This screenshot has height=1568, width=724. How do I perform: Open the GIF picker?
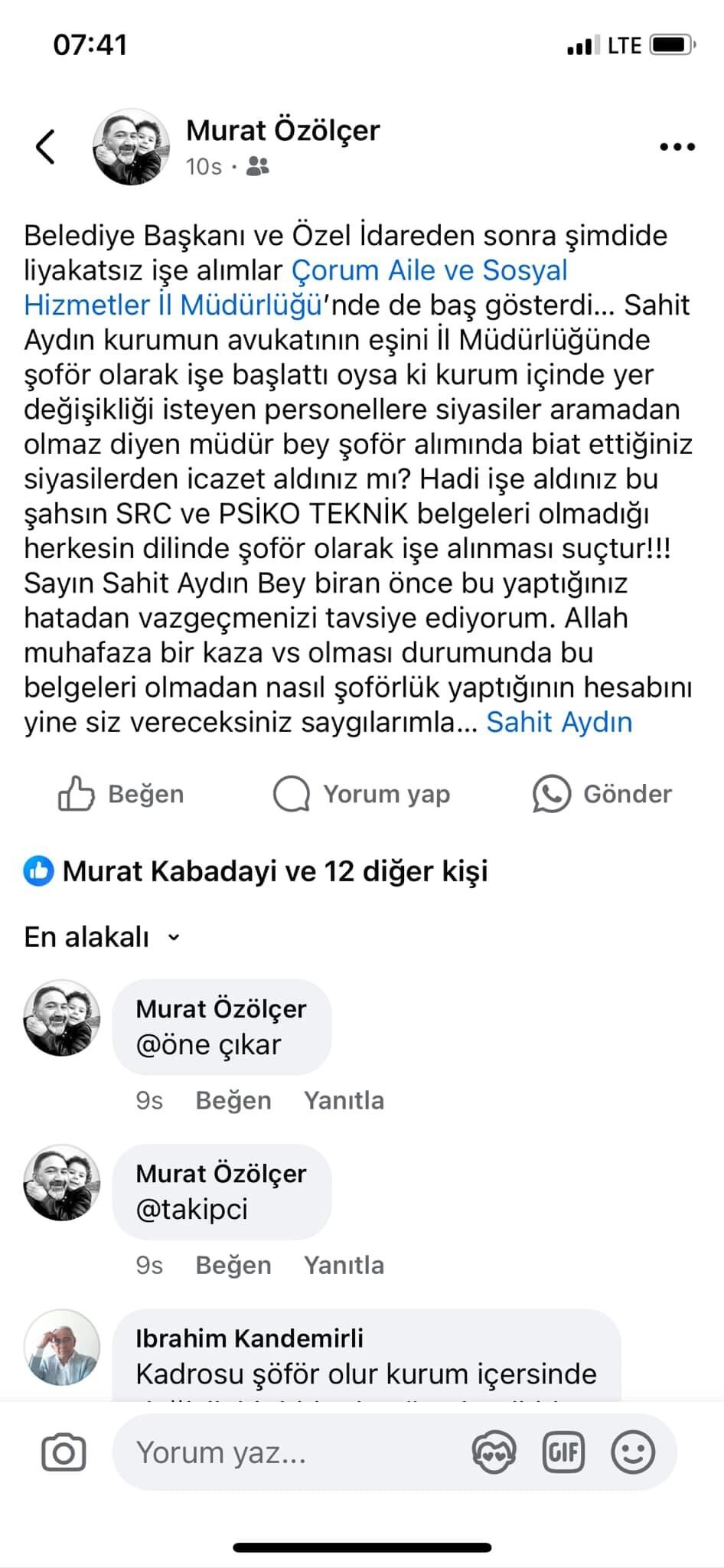point(563,1452)
